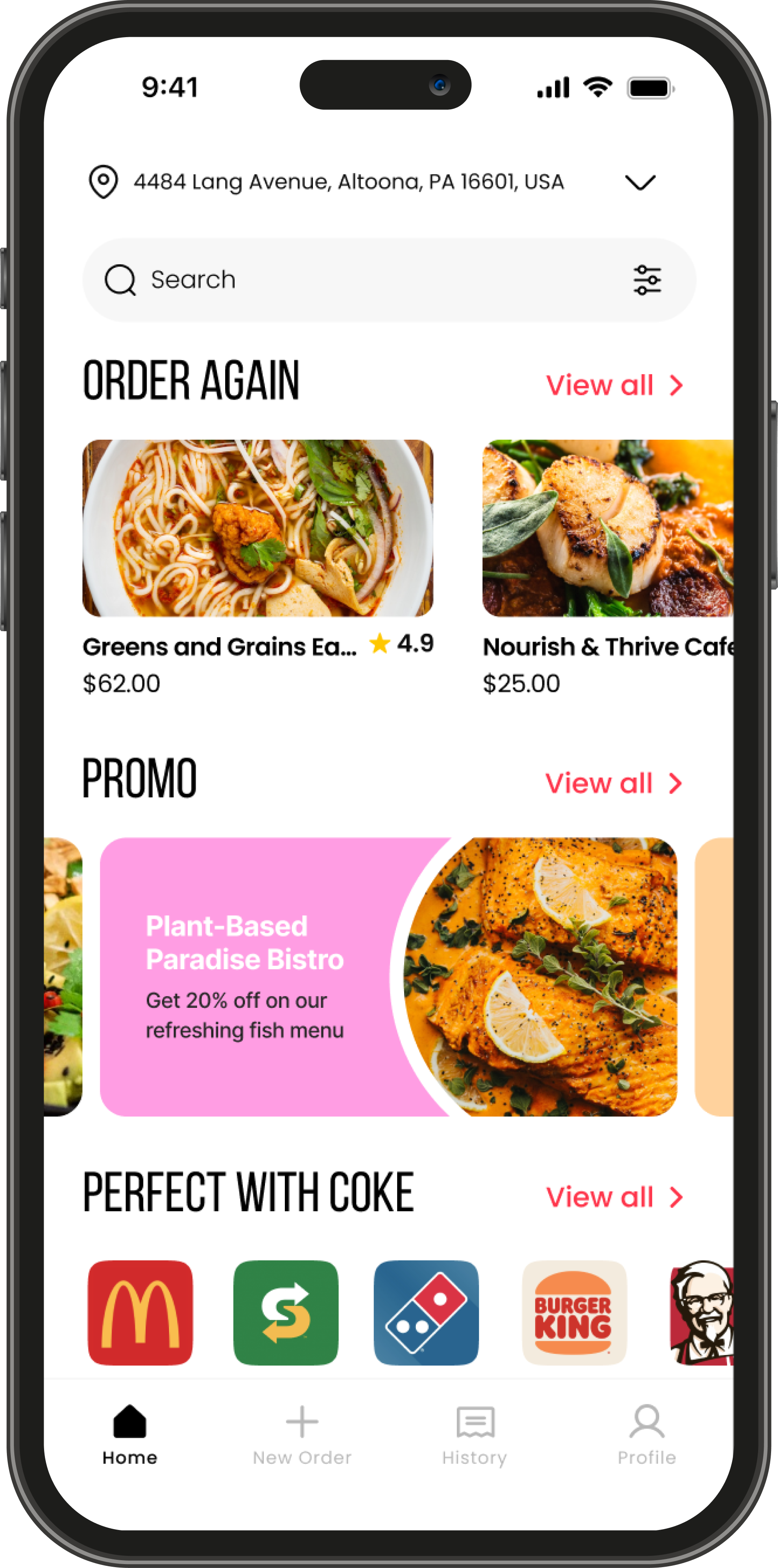The height and width of the screenshot is (1568, 778).
Task: Tap the Search field
Action: point(366,280)
